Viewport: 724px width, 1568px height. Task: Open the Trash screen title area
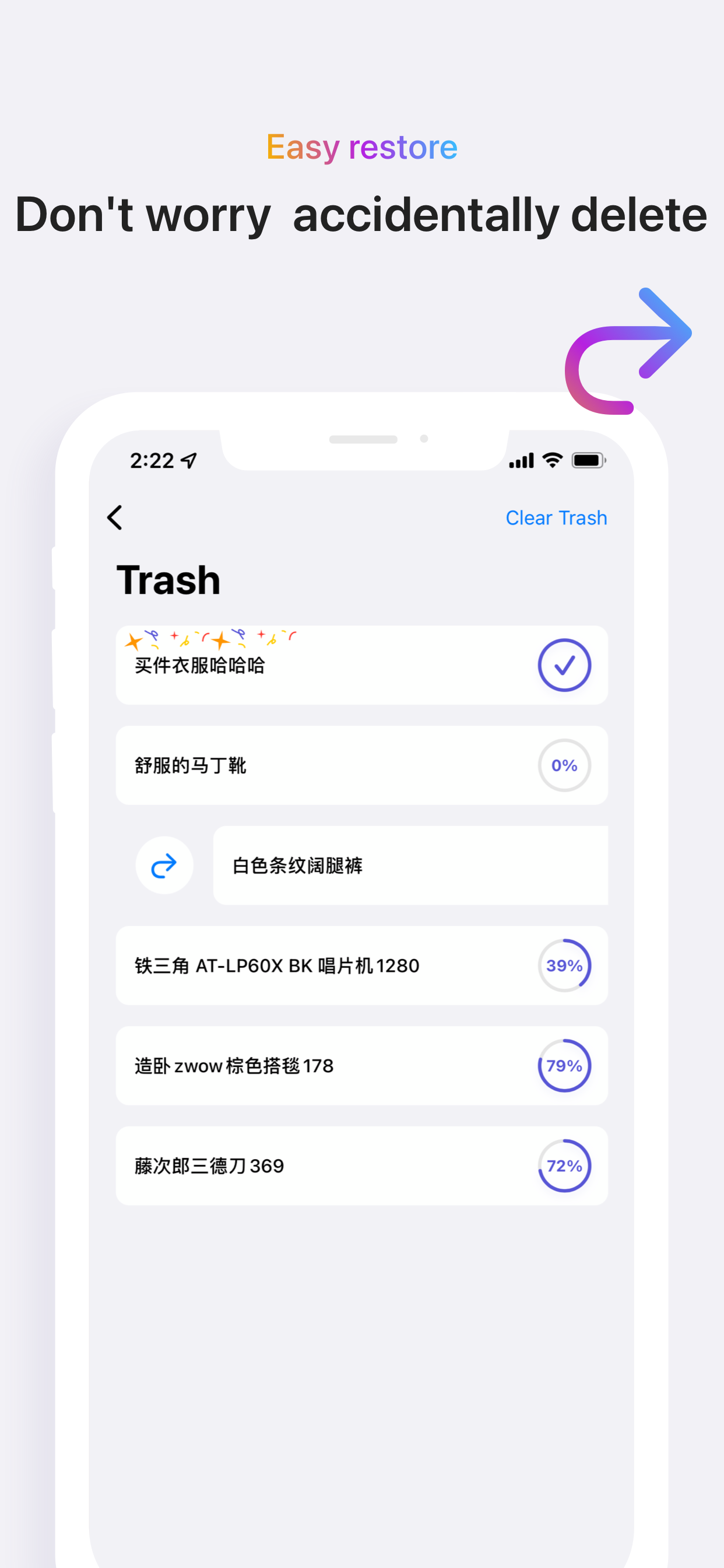[x=168, y=579]
